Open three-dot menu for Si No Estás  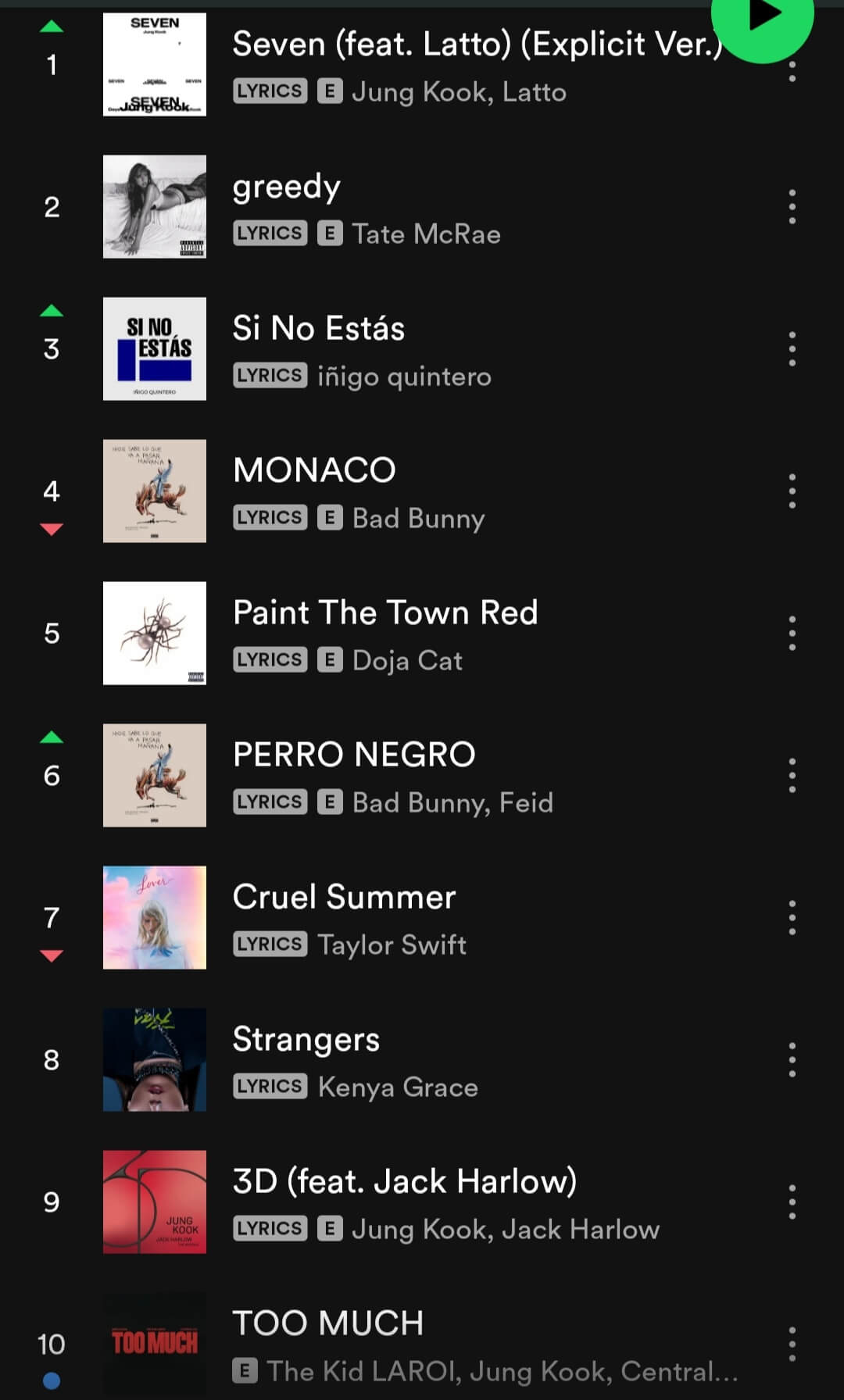[x=792, y=349]
